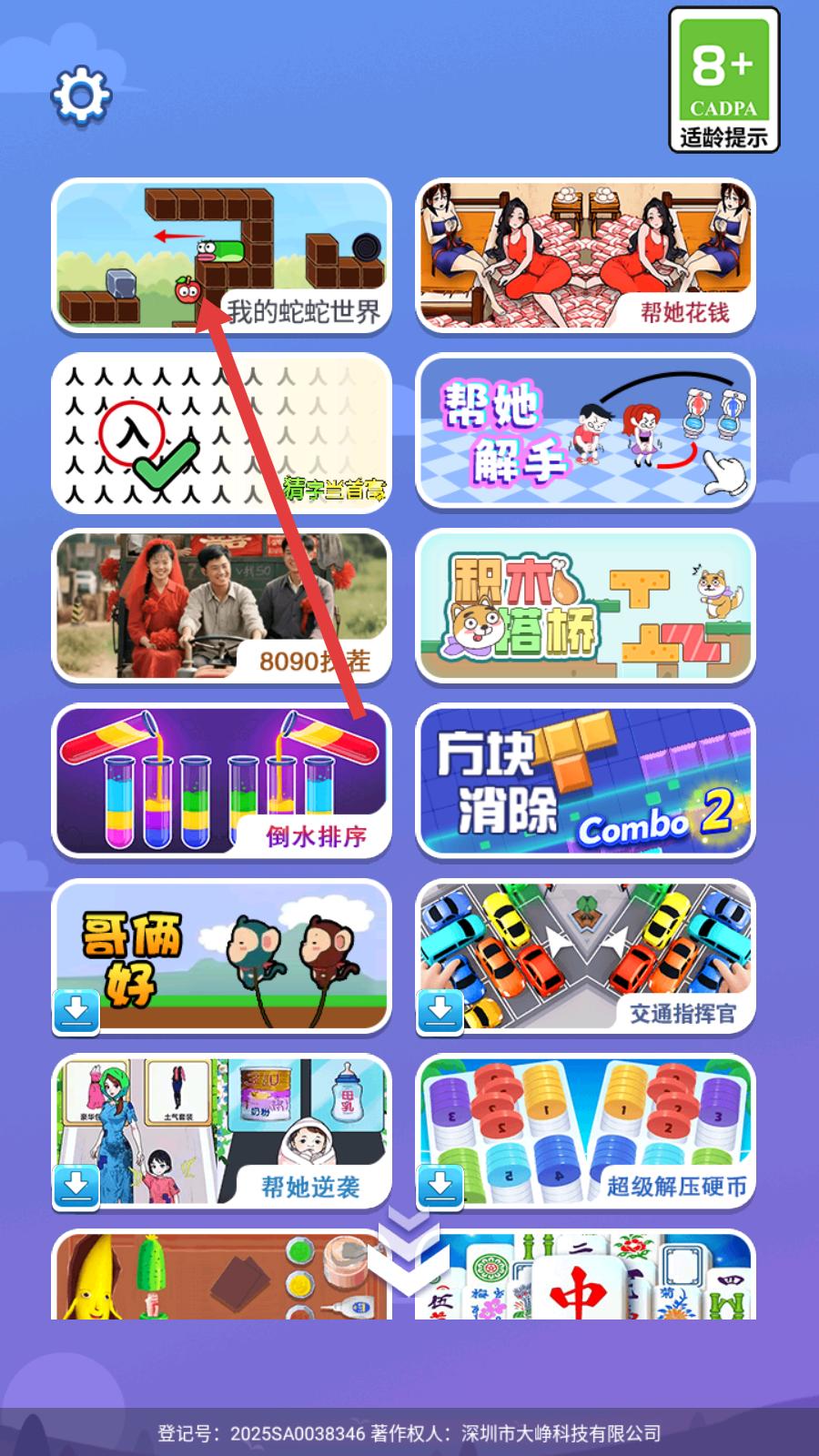Open the 帮她解手 game
This screenshot has height=1456, width=819.
click(585, 430)
